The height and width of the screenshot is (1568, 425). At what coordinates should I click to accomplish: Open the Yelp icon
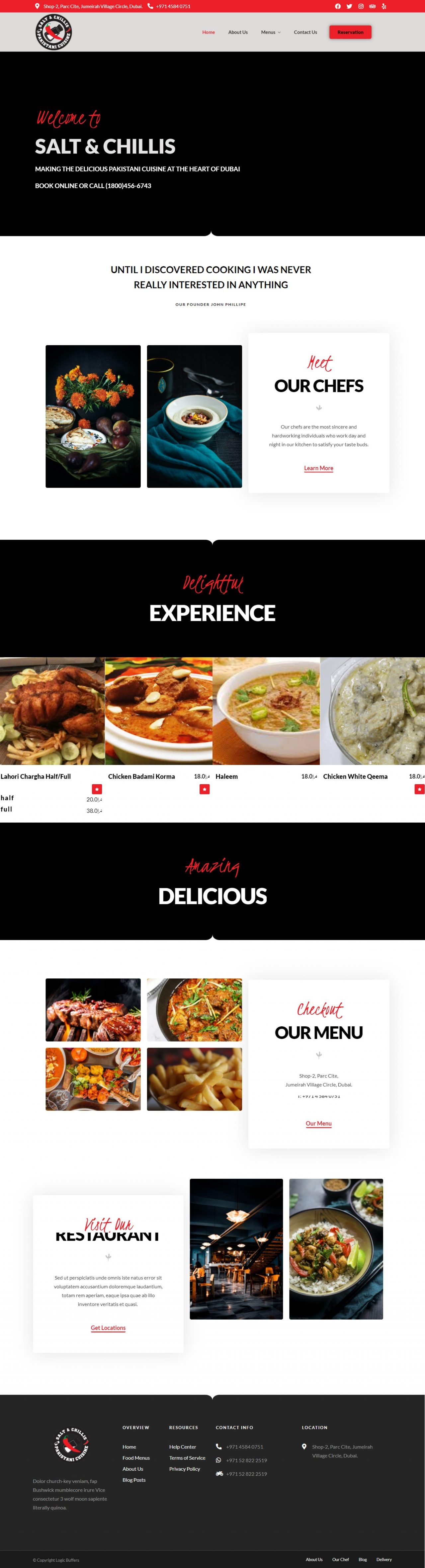pyautogui.click(x=383, y=6)
